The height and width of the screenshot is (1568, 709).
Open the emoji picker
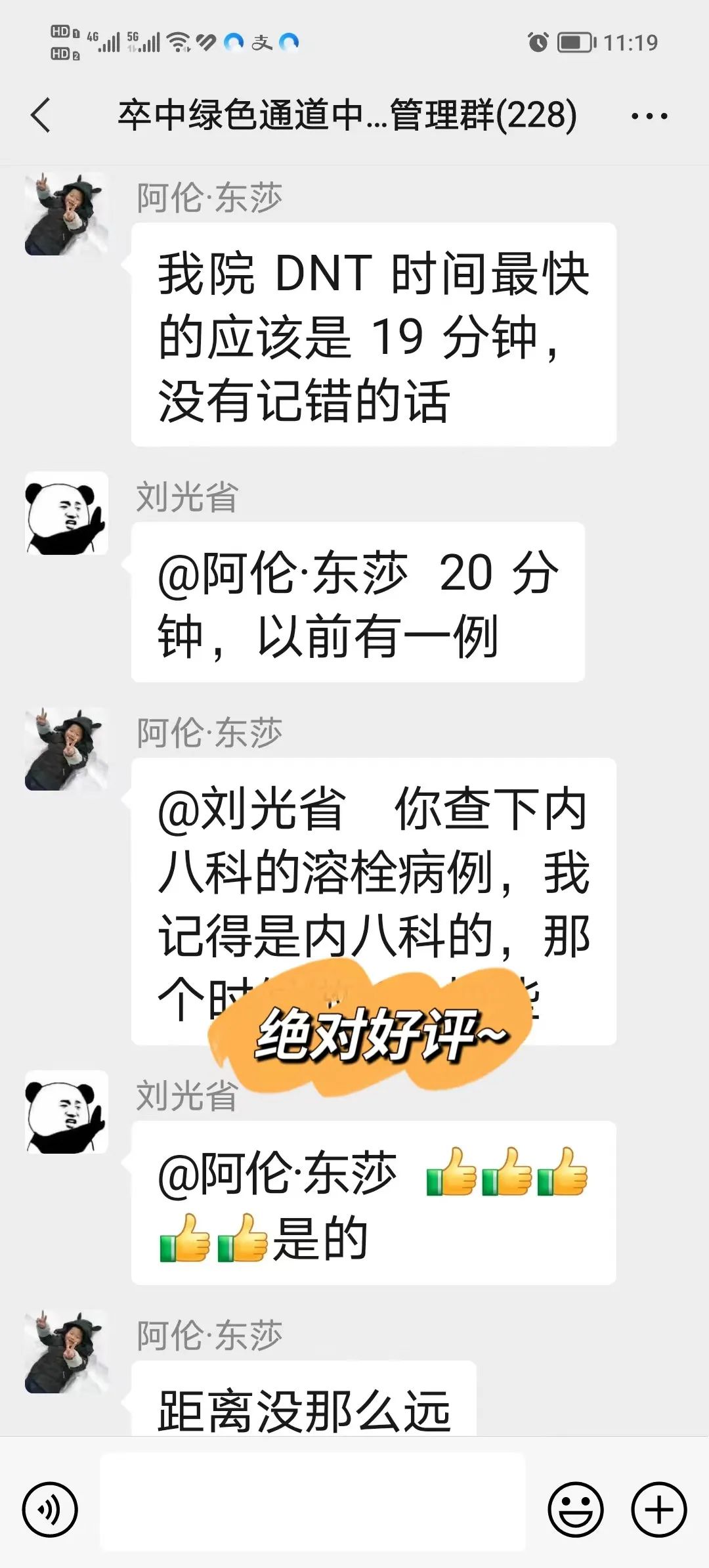(x=575, y=1509)
